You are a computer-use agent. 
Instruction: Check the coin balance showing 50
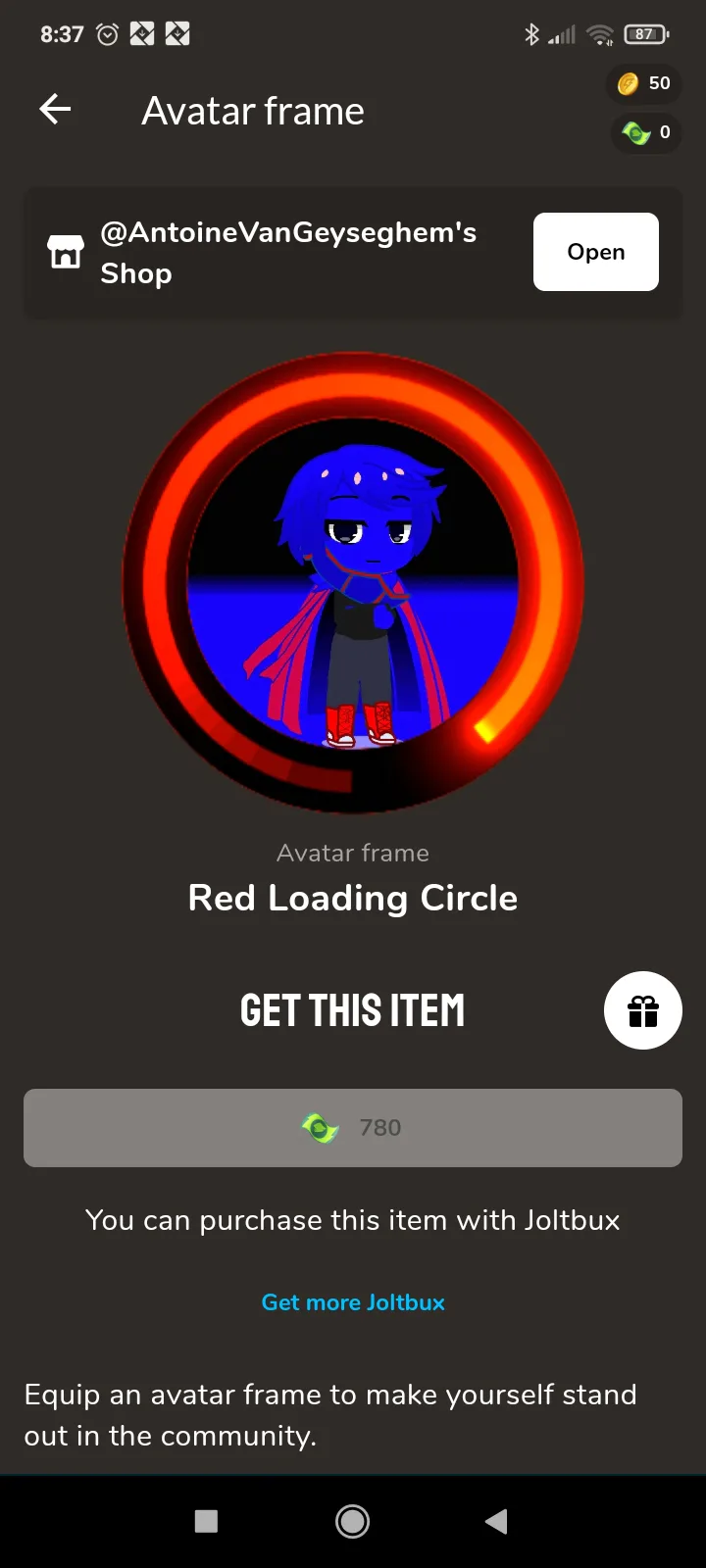click(644, 84)
